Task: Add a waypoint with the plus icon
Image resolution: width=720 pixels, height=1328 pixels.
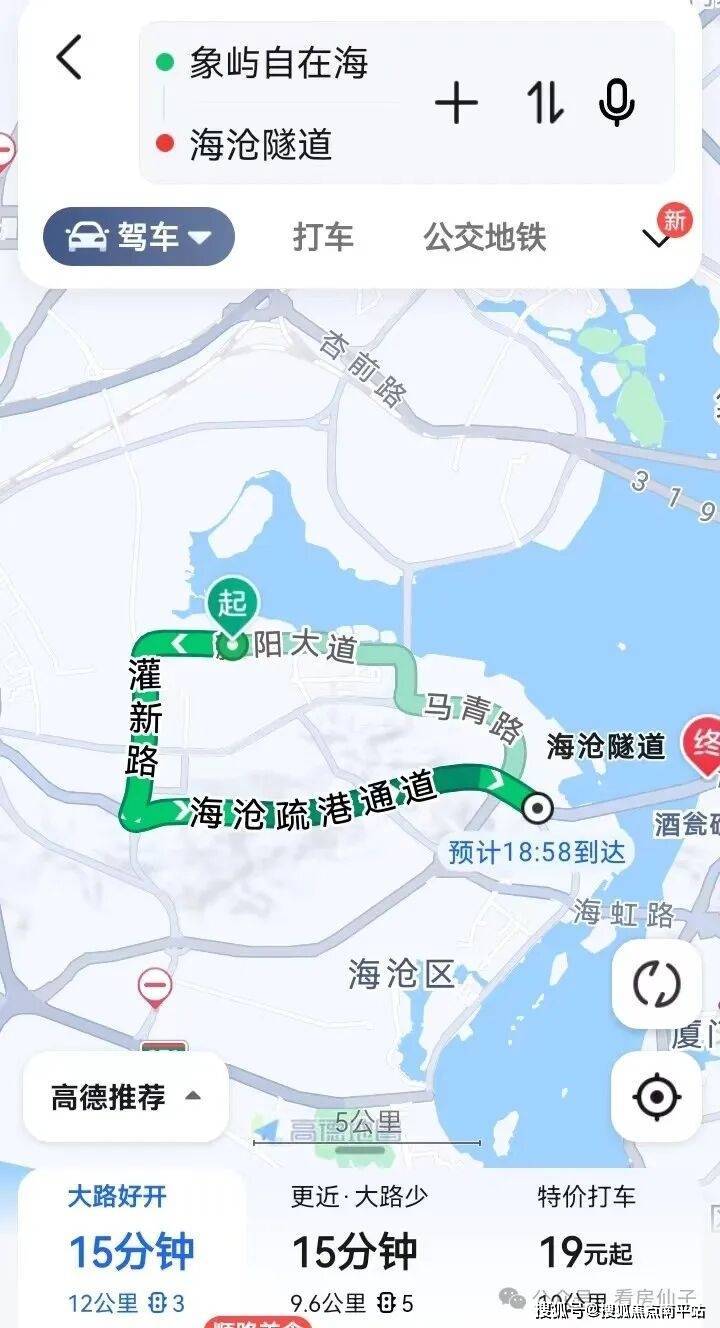Action: pos(456,104)
